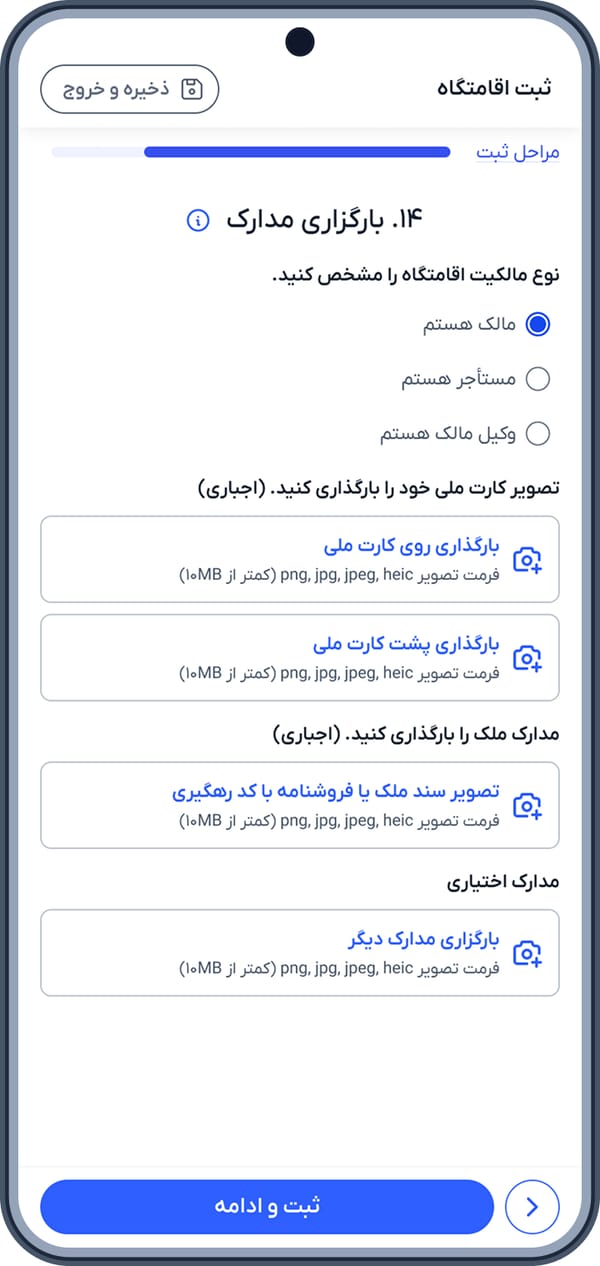
Task: Upload back of national card (پشت کارت ملی)
Action: tap(300, 657)
